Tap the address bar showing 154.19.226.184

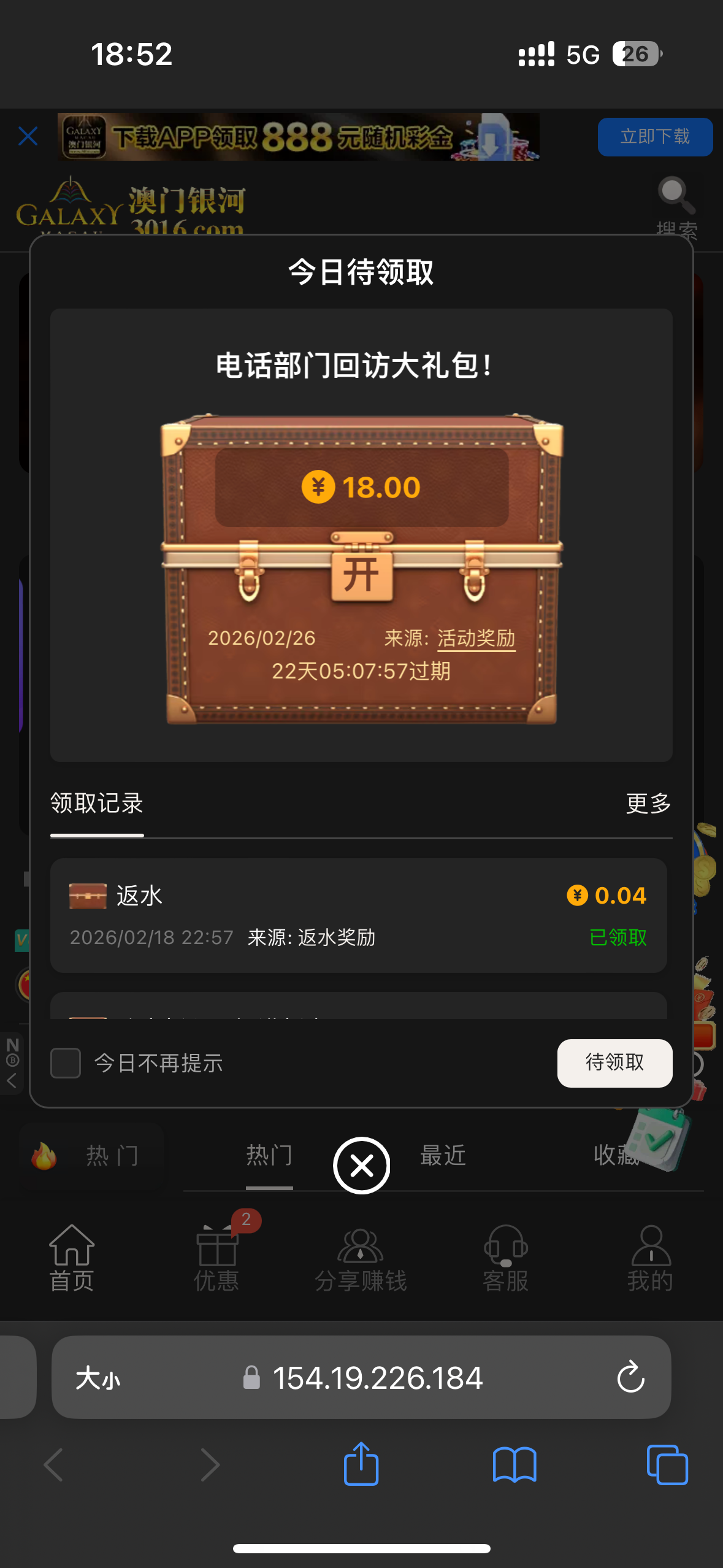coord(377,1378)
